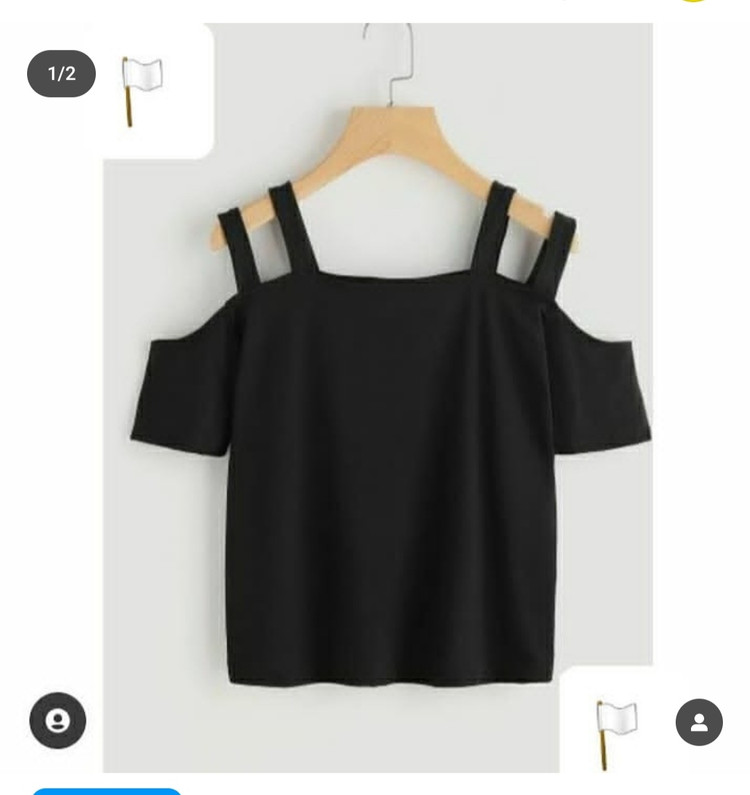Show tagged accounts on the photo
Screen dimensions: 750x795
click(x=58, y=720)
